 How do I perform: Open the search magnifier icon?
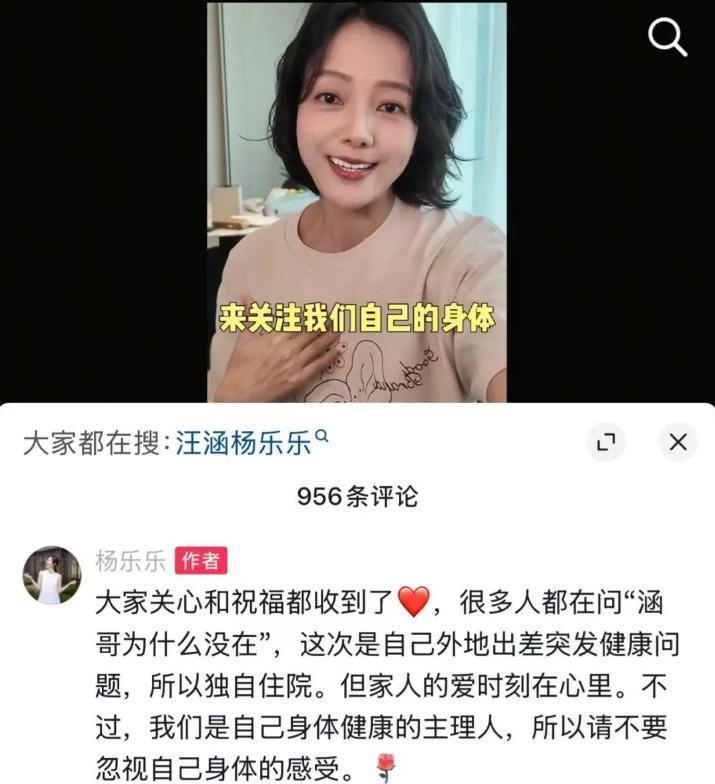coord(667,38)
